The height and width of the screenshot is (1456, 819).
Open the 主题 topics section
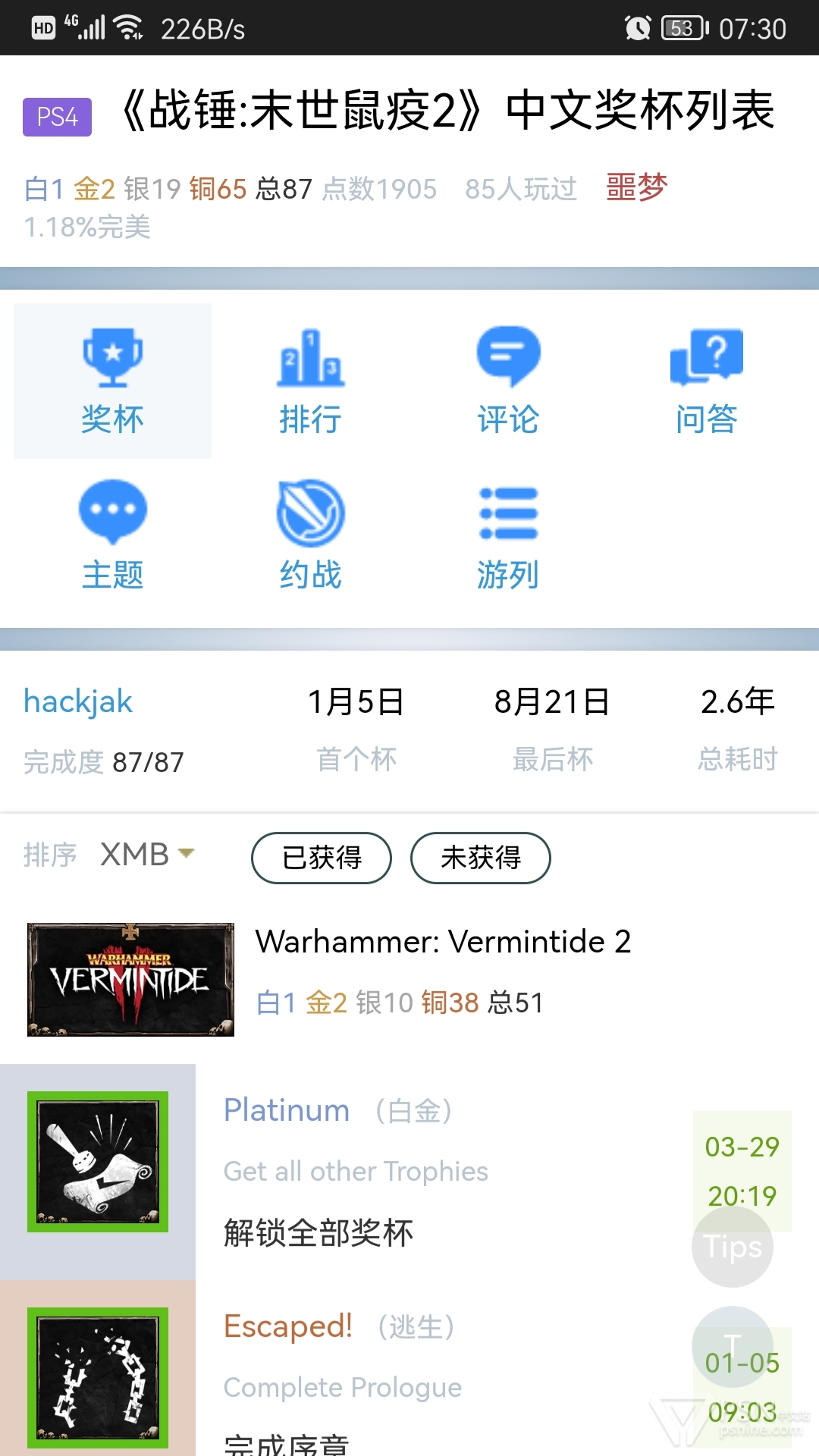pyautogui.click(x=112, y=536)
